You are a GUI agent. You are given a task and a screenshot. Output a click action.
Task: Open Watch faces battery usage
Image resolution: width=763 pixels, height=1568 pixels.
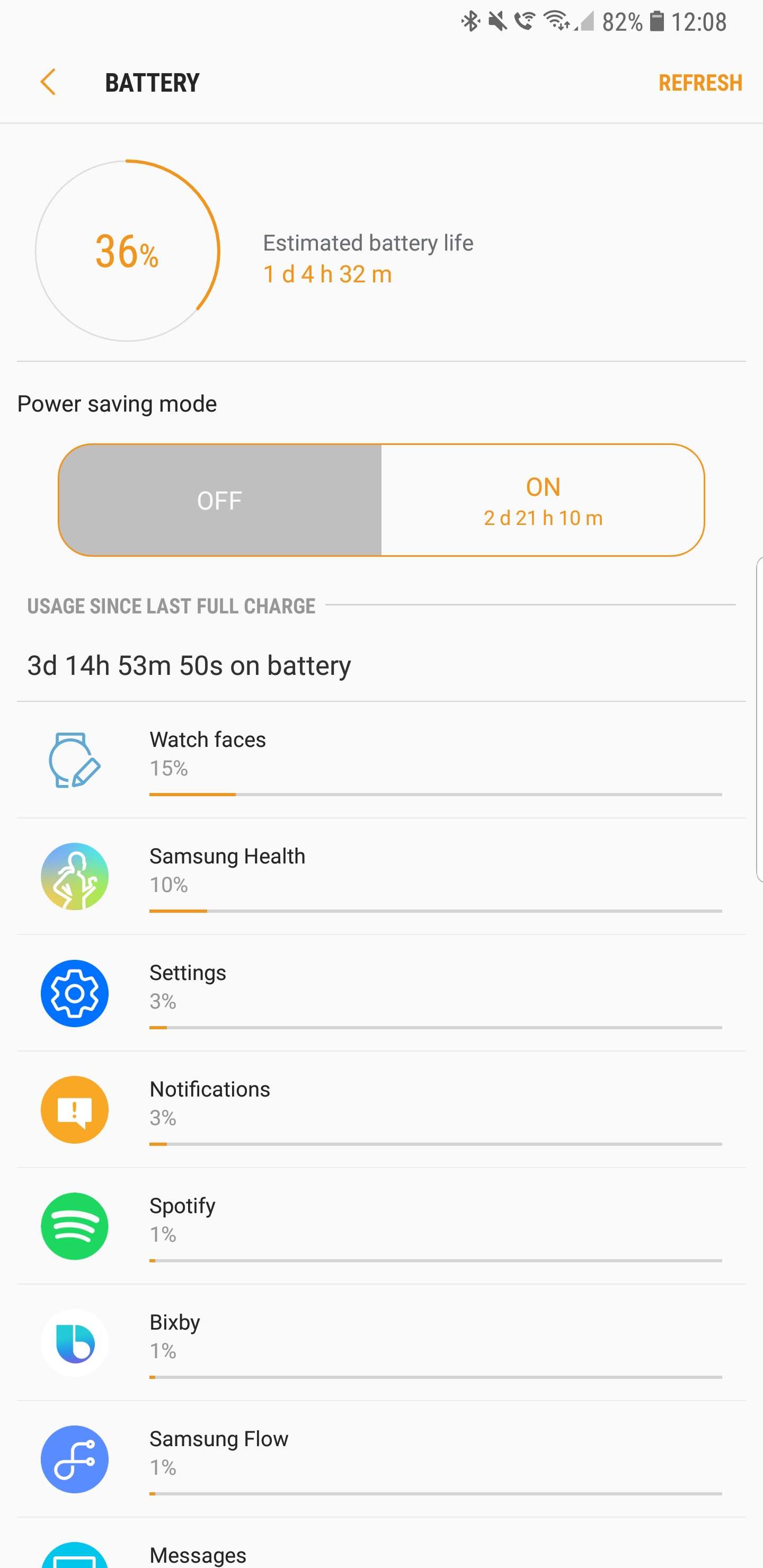pos(381,760)
